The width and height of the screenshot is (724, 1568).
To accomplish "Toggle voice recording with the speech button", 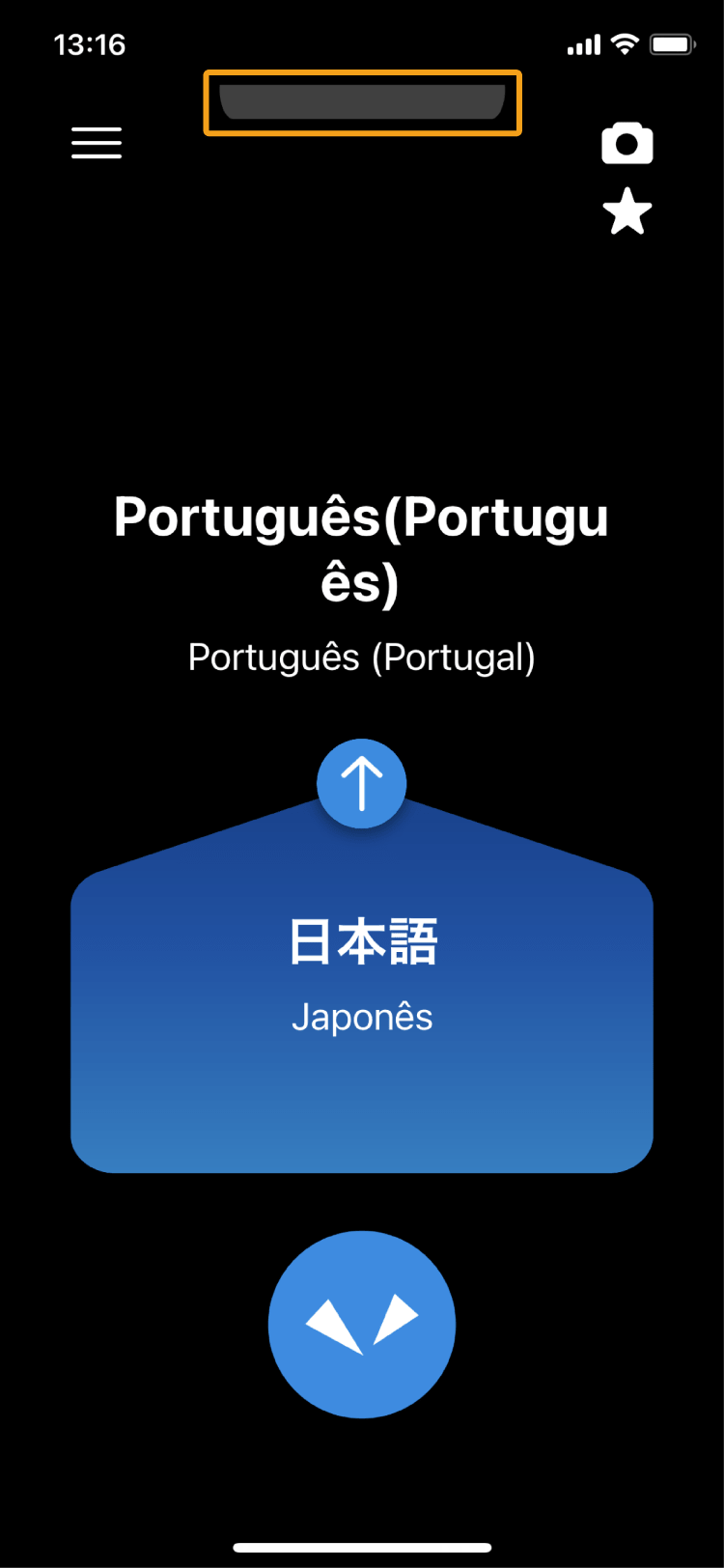I will [361, 1323].
